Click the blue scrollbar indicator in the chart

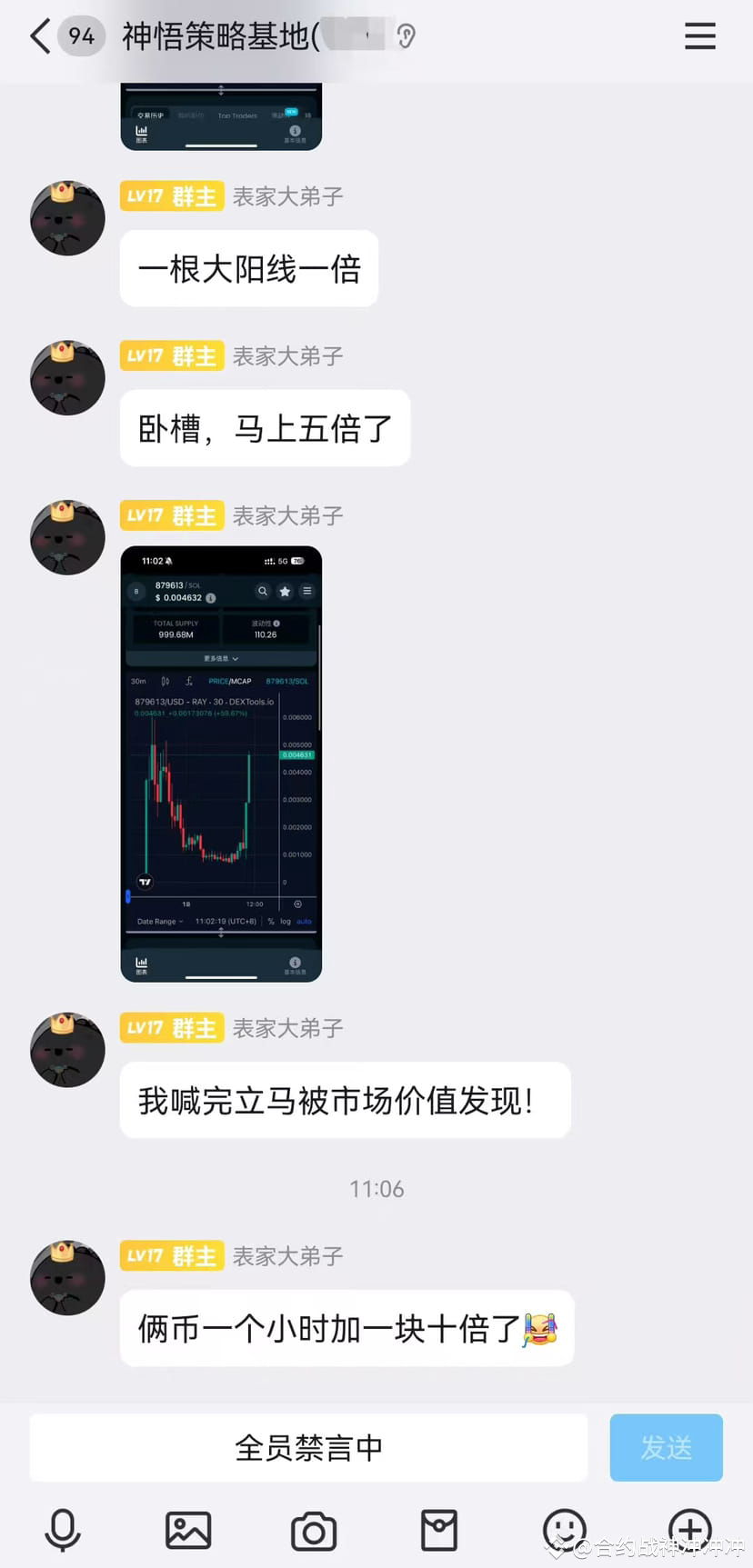point(128,895)
